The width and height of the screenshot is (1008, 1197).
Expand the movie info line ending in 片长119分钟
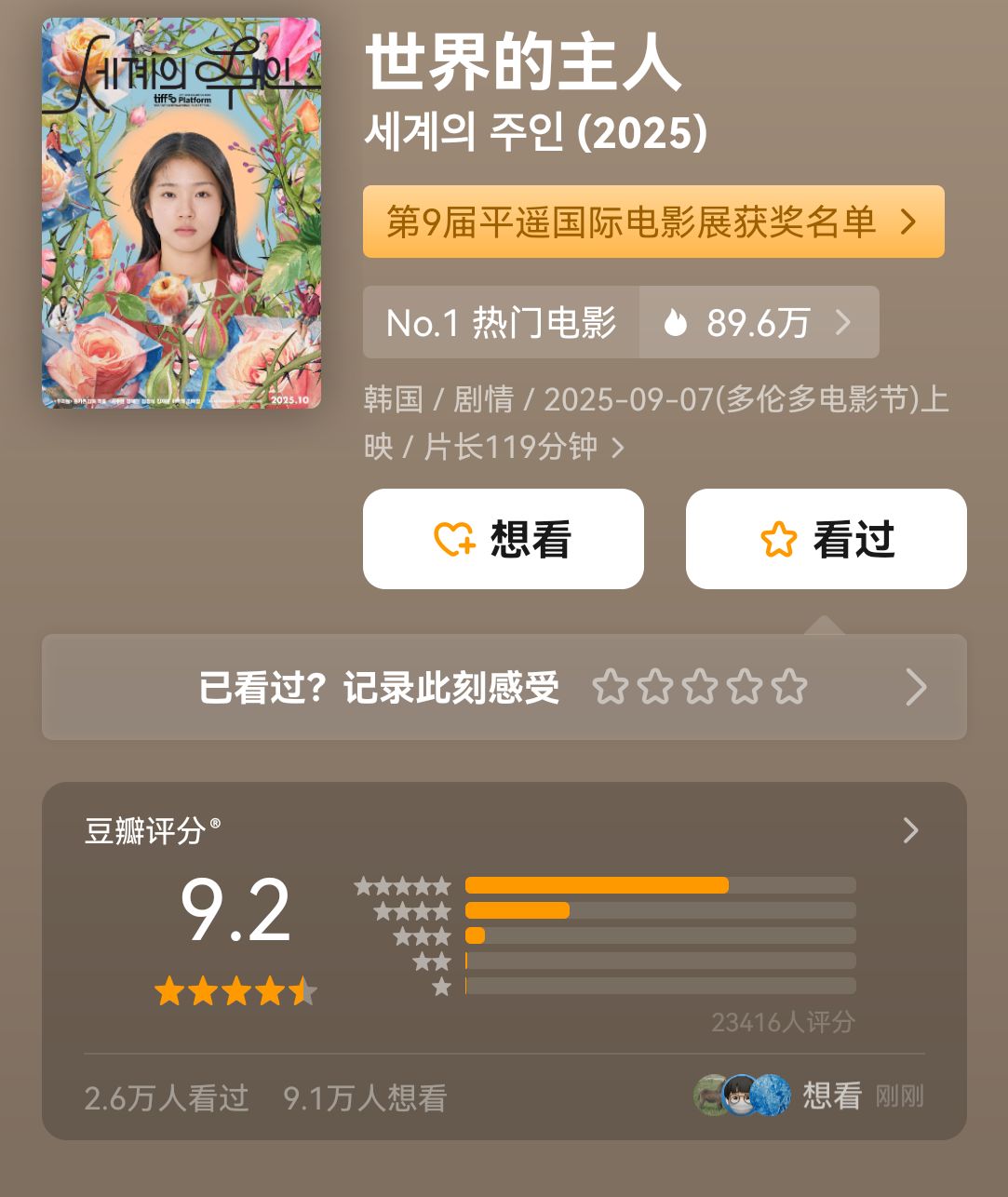[x=617, y=448]
